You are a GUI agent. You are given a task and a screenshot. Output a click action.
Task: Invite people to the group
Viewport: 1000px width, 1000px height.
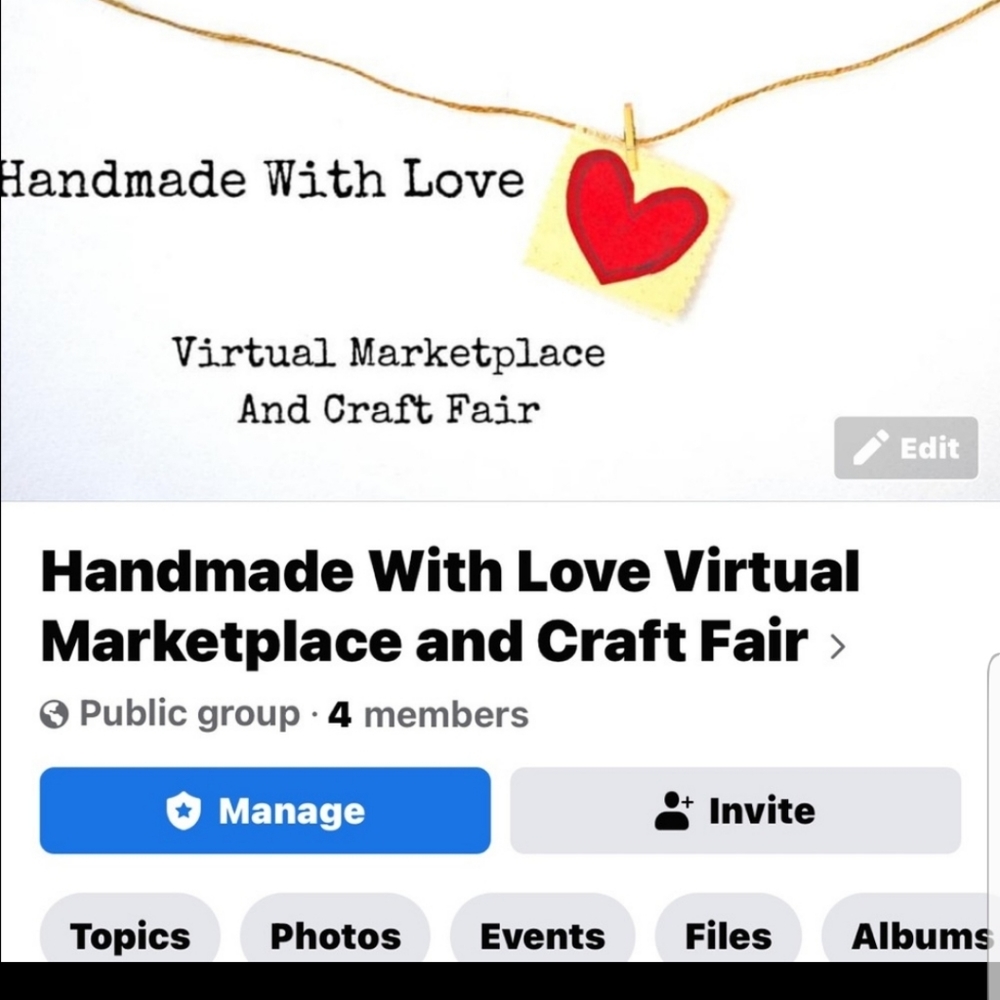735,810
